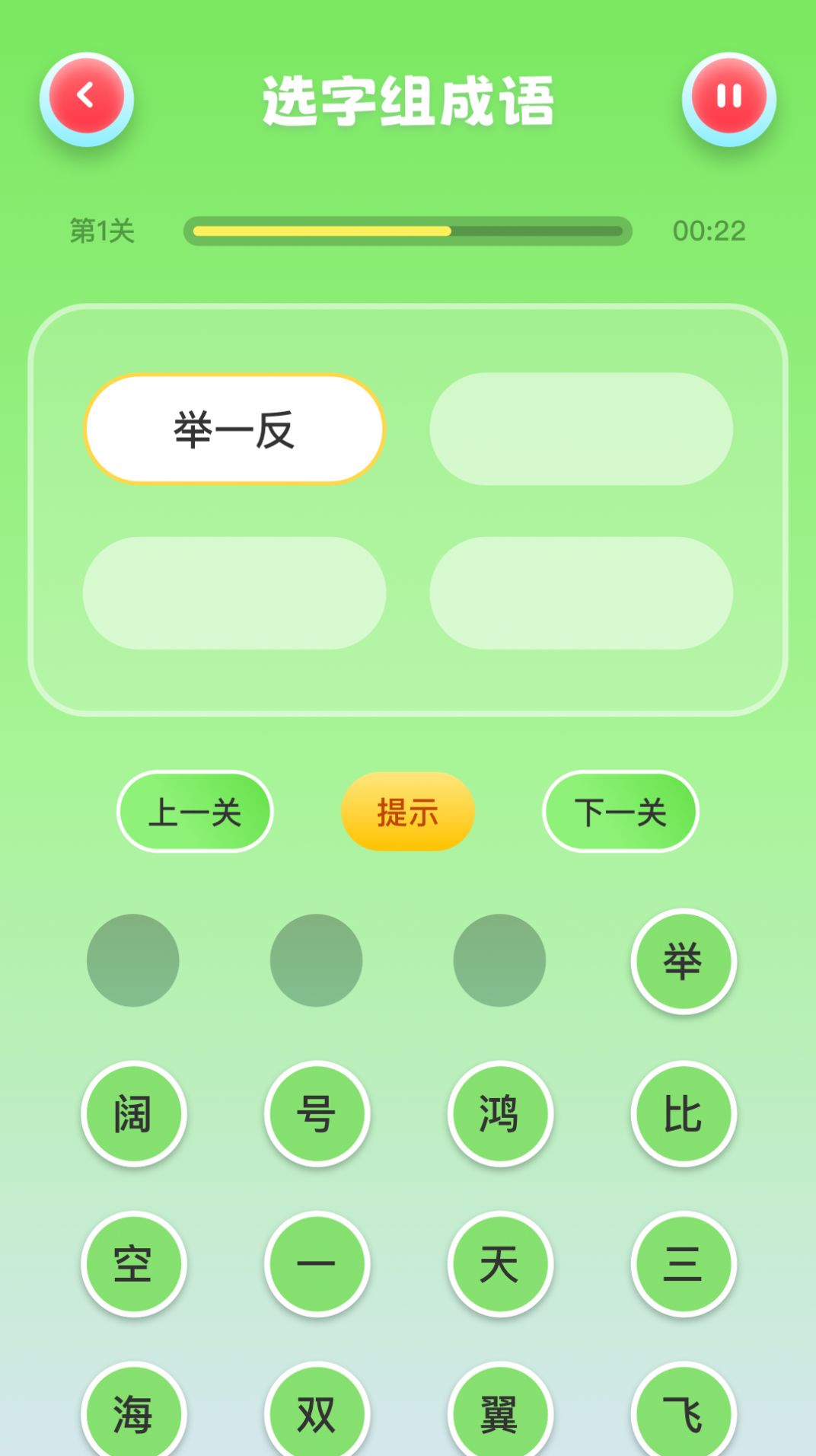Click the level progress bar

[x=408, y=231]
